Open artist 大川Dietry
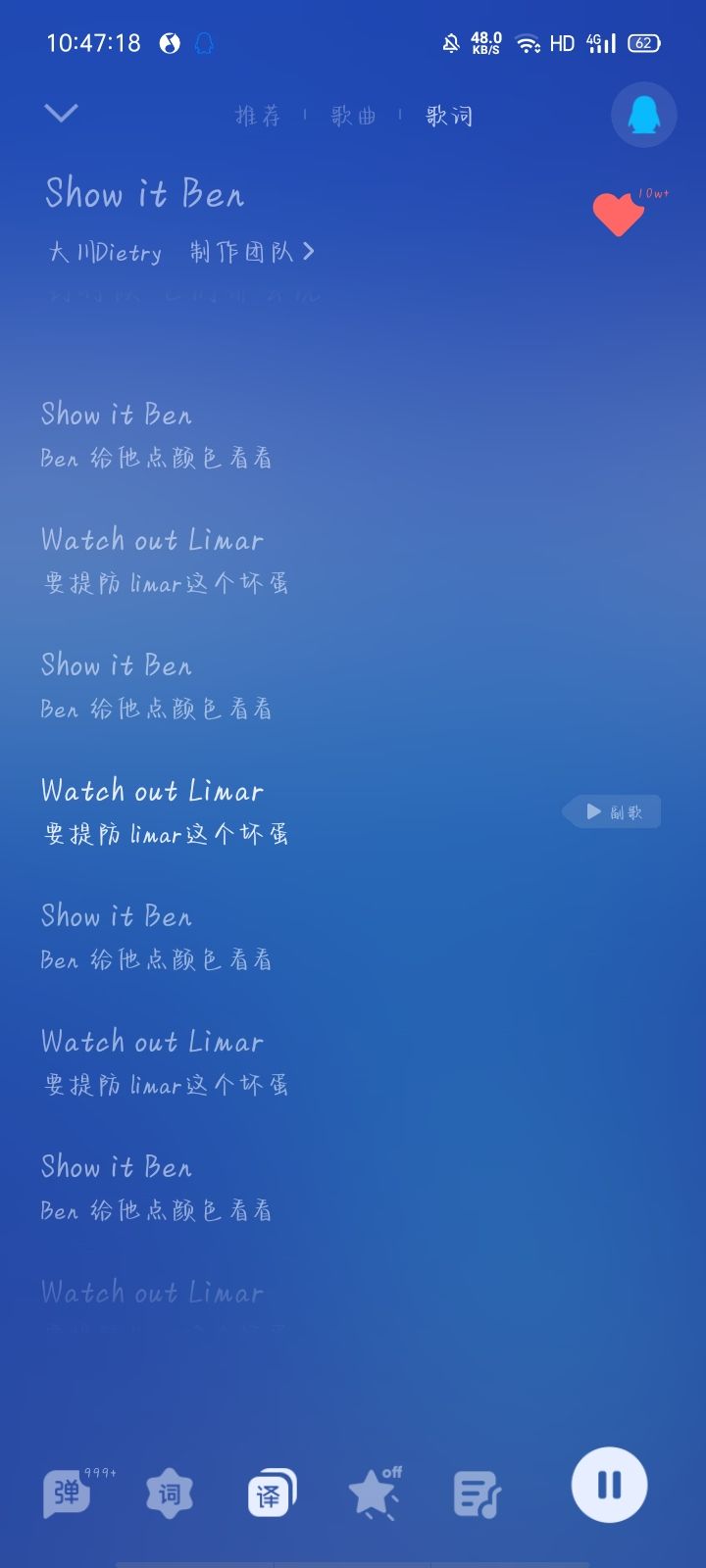The image size is (706, 1568). tap(106, 253)
